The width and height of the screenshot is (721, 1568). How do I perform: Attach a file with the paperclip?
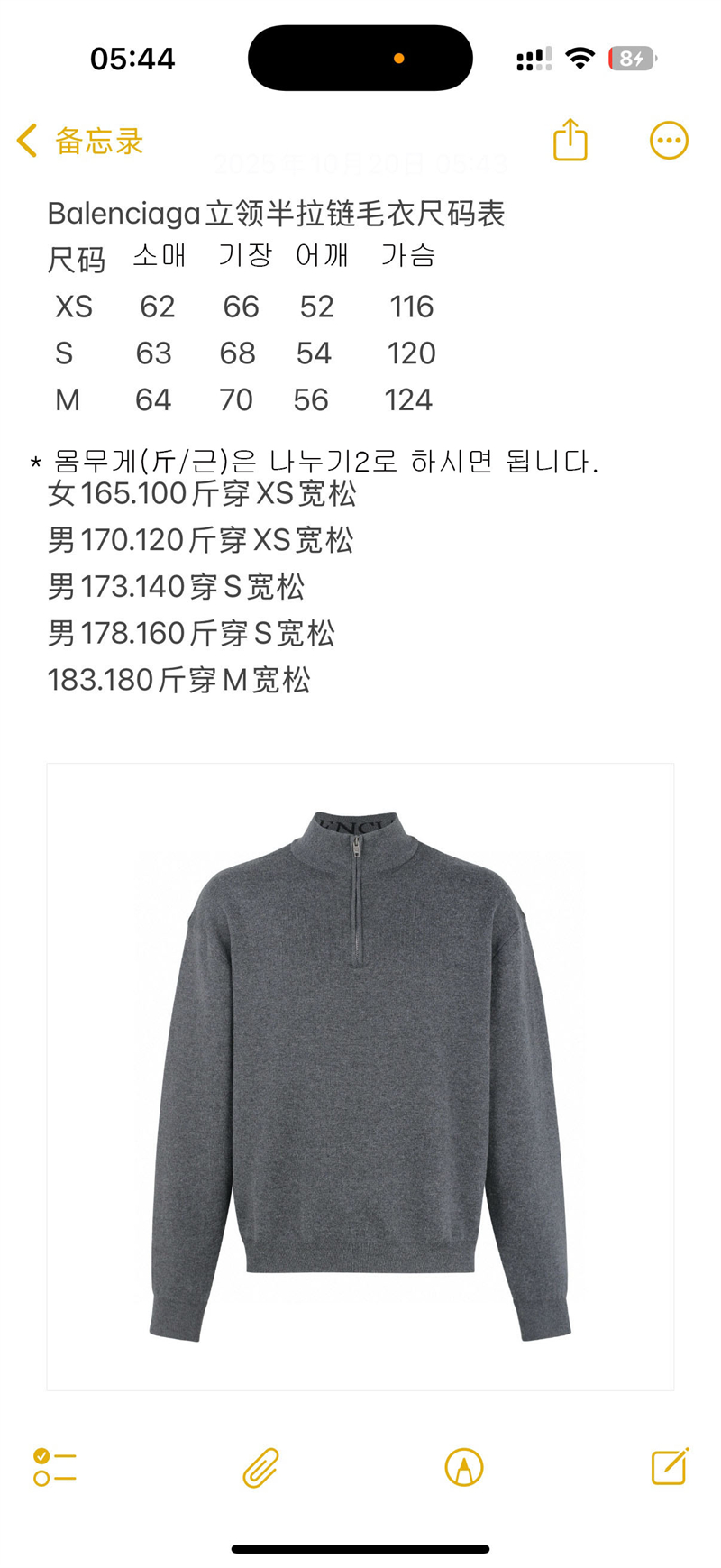(x=260, y=1467)
